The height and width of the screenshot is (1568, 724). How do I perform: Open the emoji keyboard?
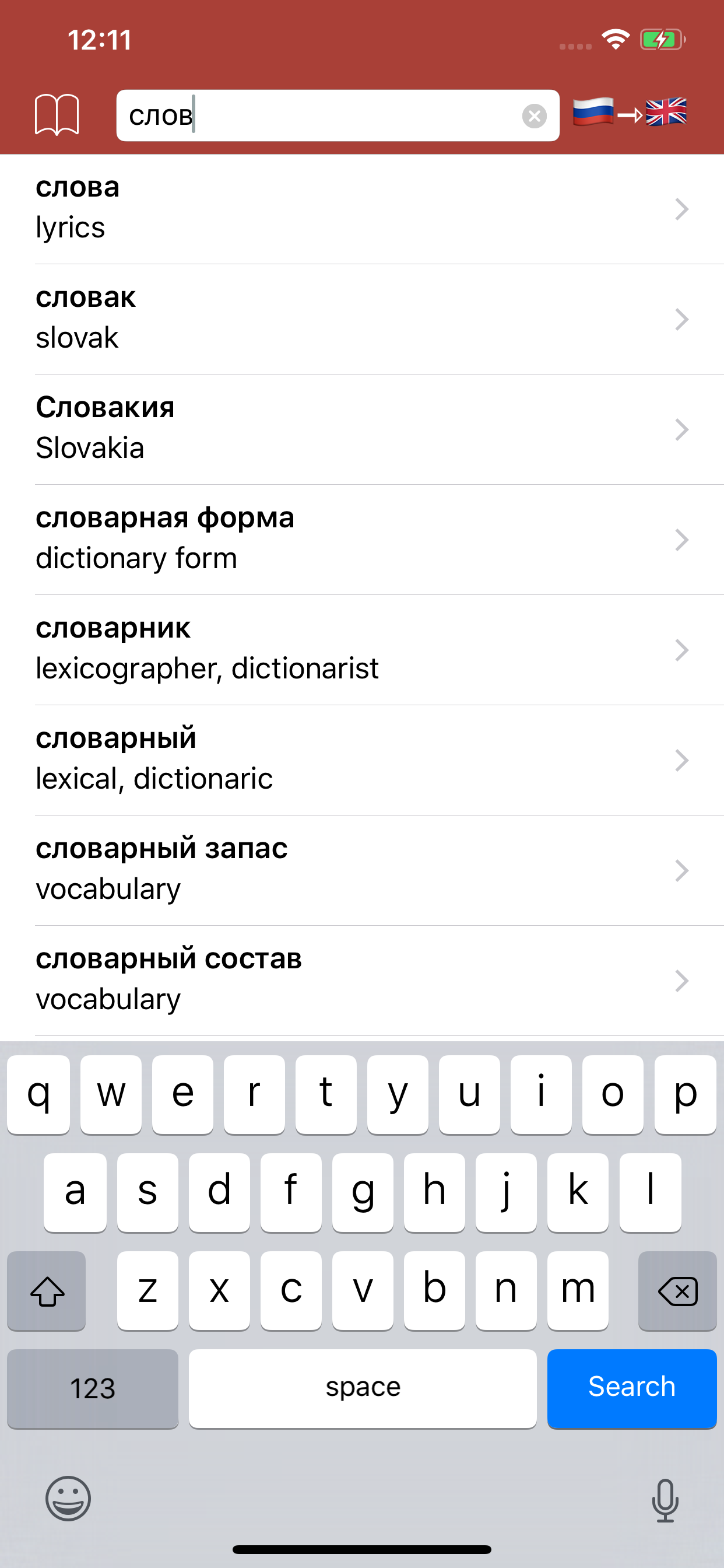(x=69, y=1499)
